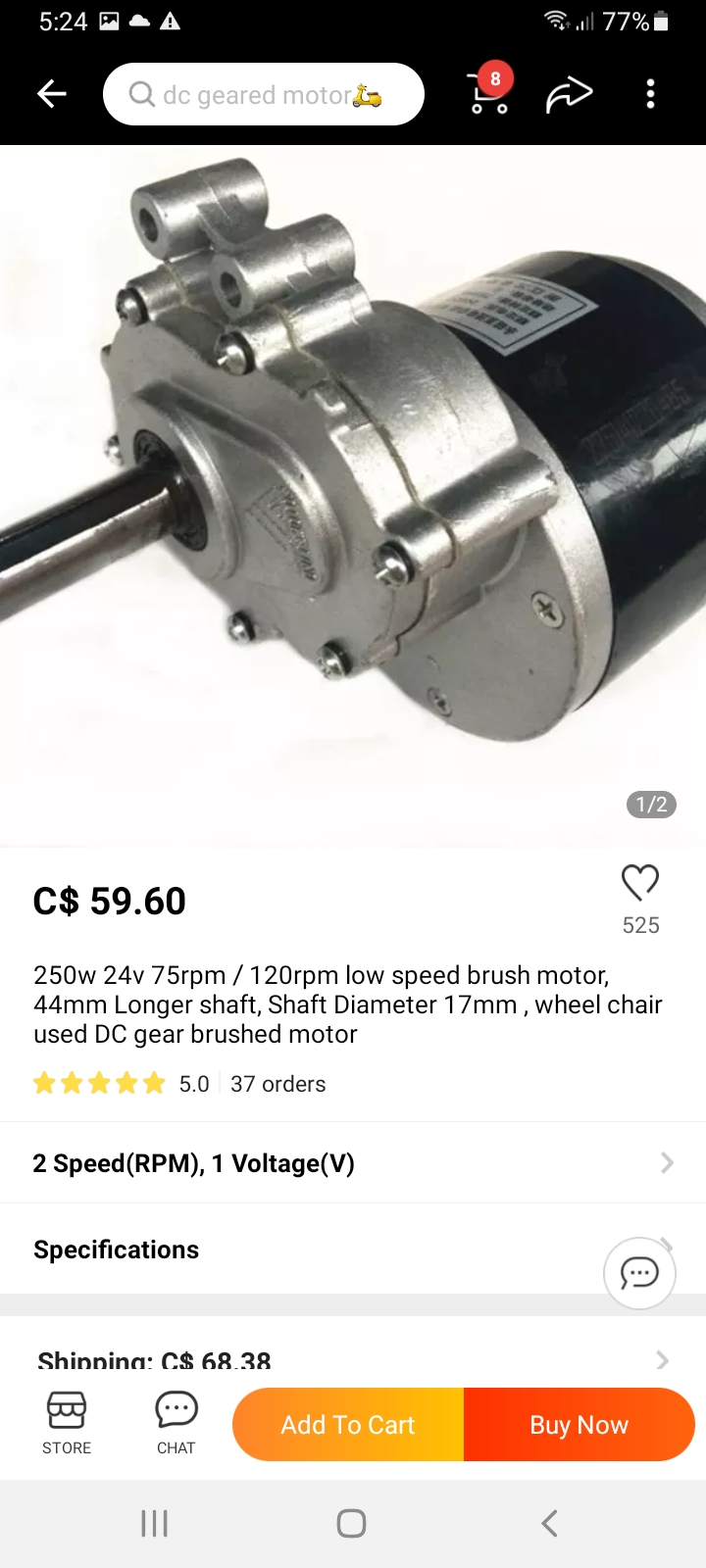Screen dimensions: 706x1568
Task: Start a CHAT with the seller
Action: click(176, 1422)
